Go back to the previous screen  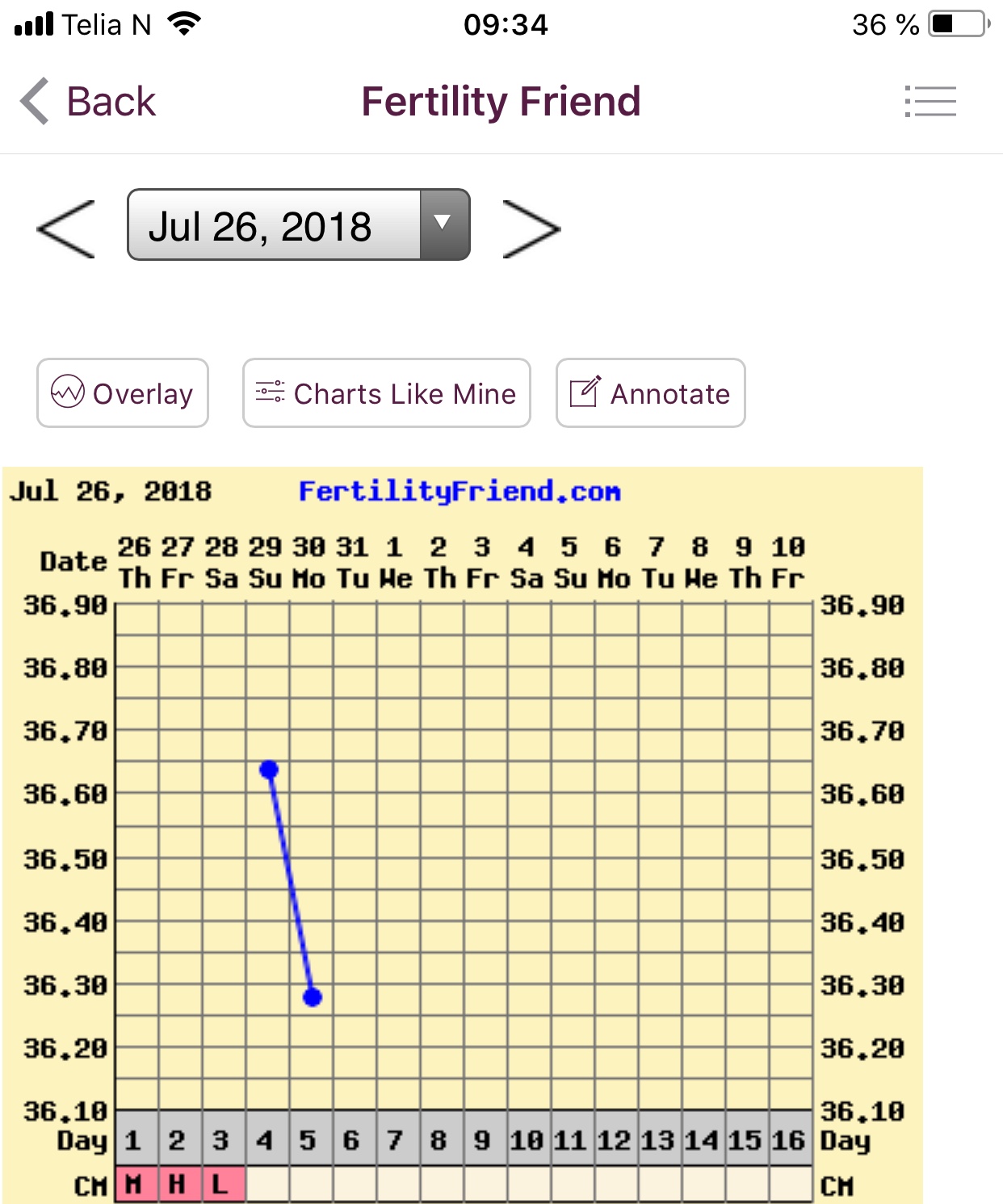coord(89,102)
